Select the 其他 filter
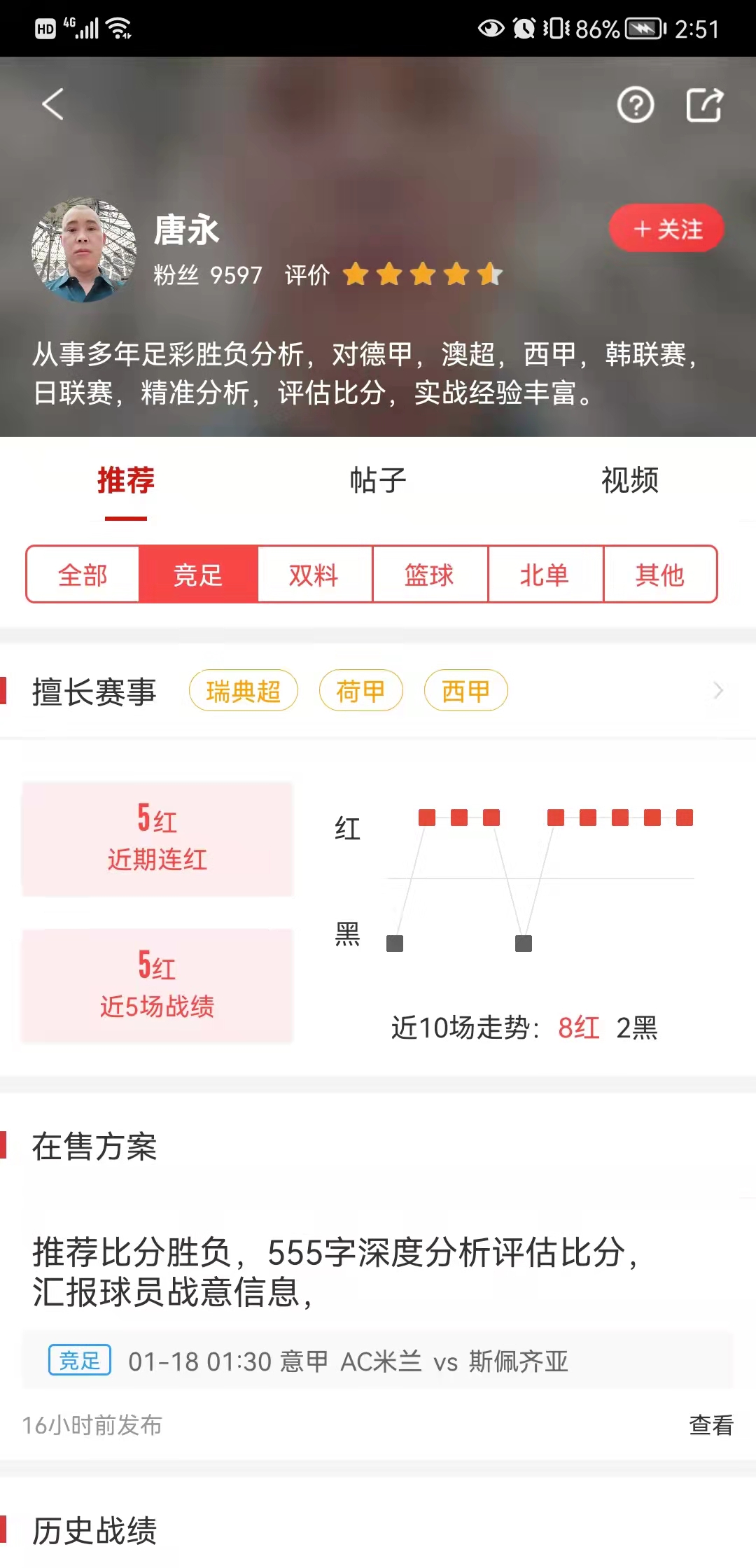 (659, 575)
